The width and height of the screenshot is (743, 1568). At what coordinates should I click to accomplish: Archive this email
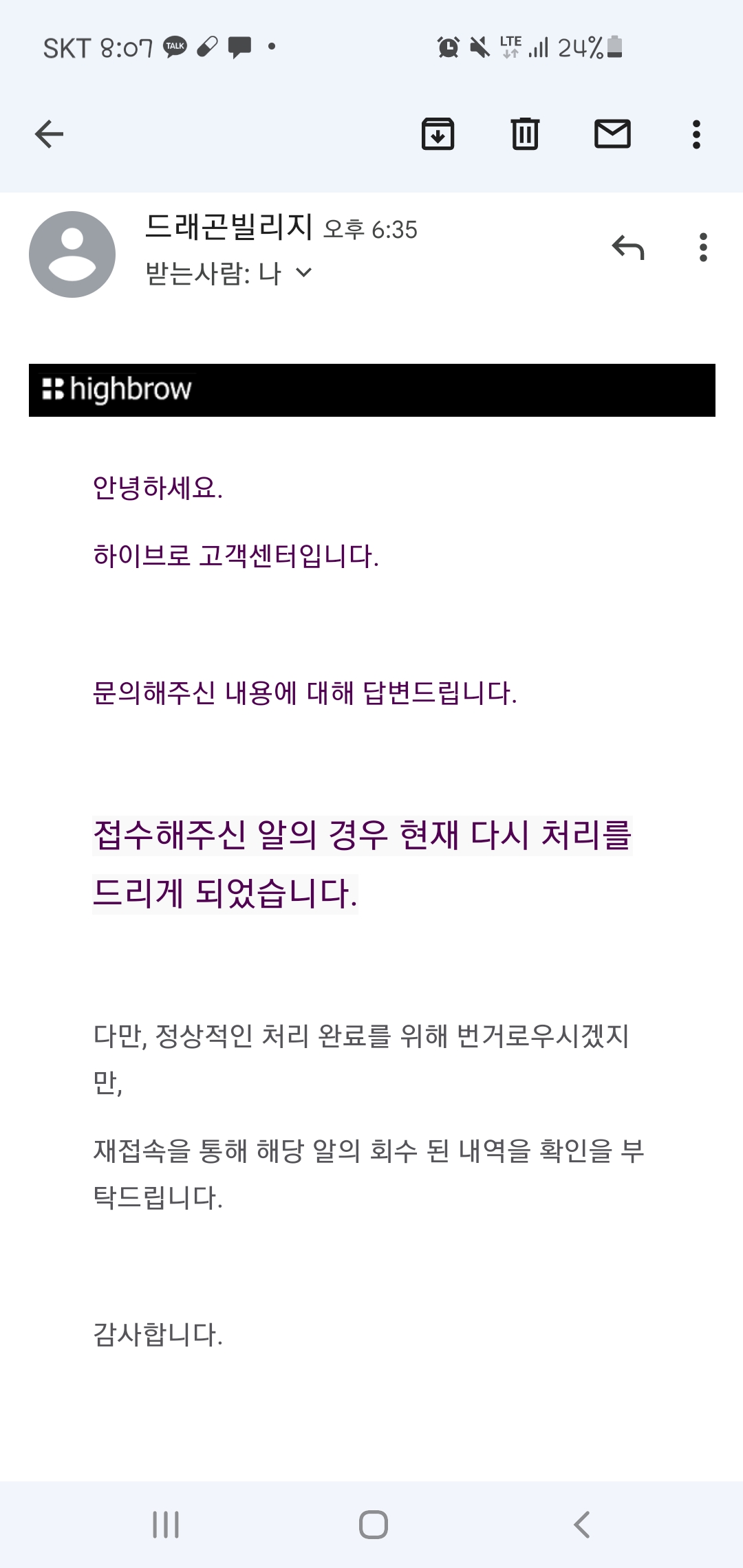point(438,134)
